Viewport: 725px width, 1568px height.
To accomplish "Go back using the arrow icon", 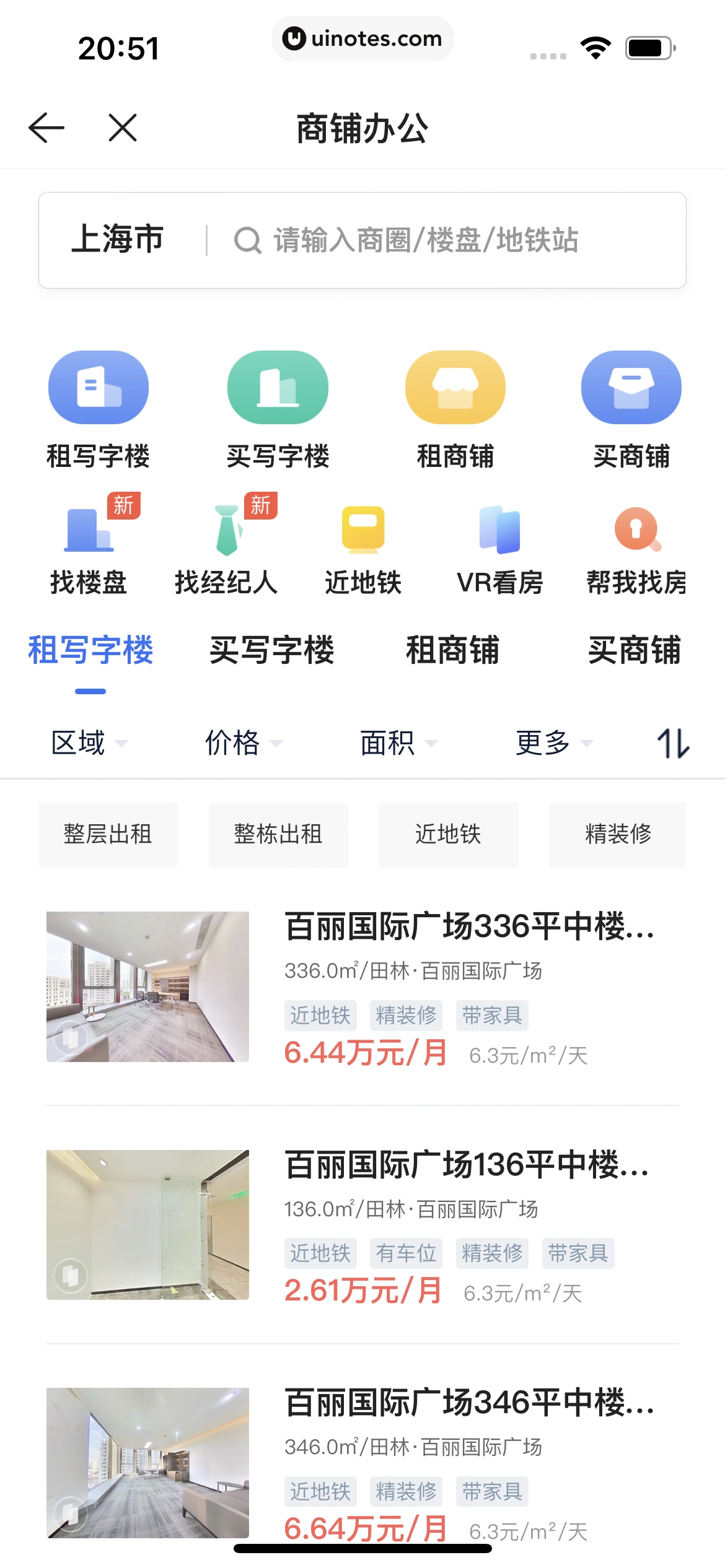I will pyautogui.click(x=46, y=128).
